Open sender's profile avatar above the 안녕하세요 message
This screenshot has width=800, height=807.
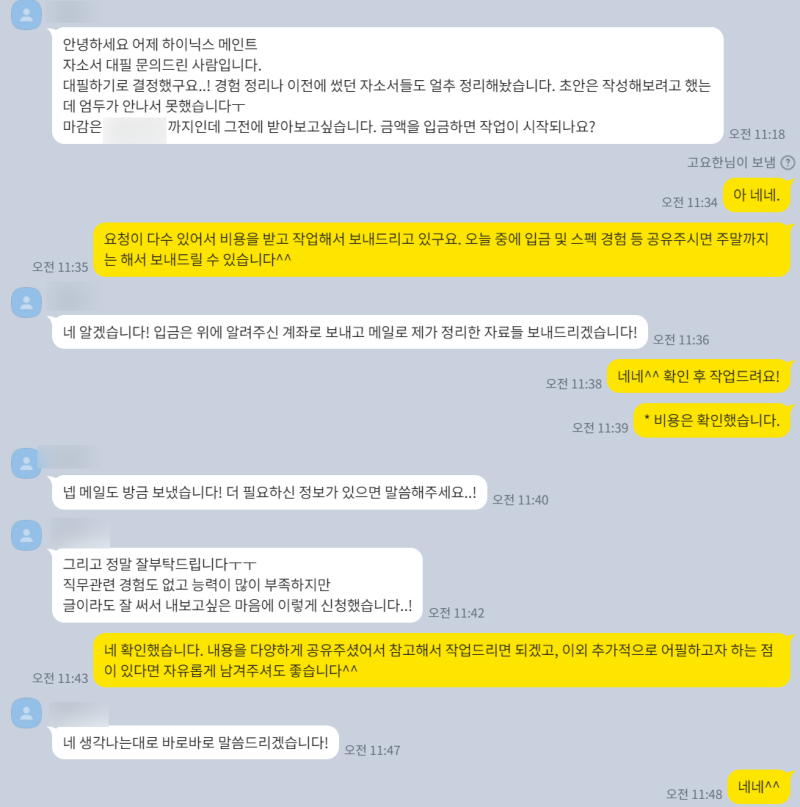[x=26, y=16]
